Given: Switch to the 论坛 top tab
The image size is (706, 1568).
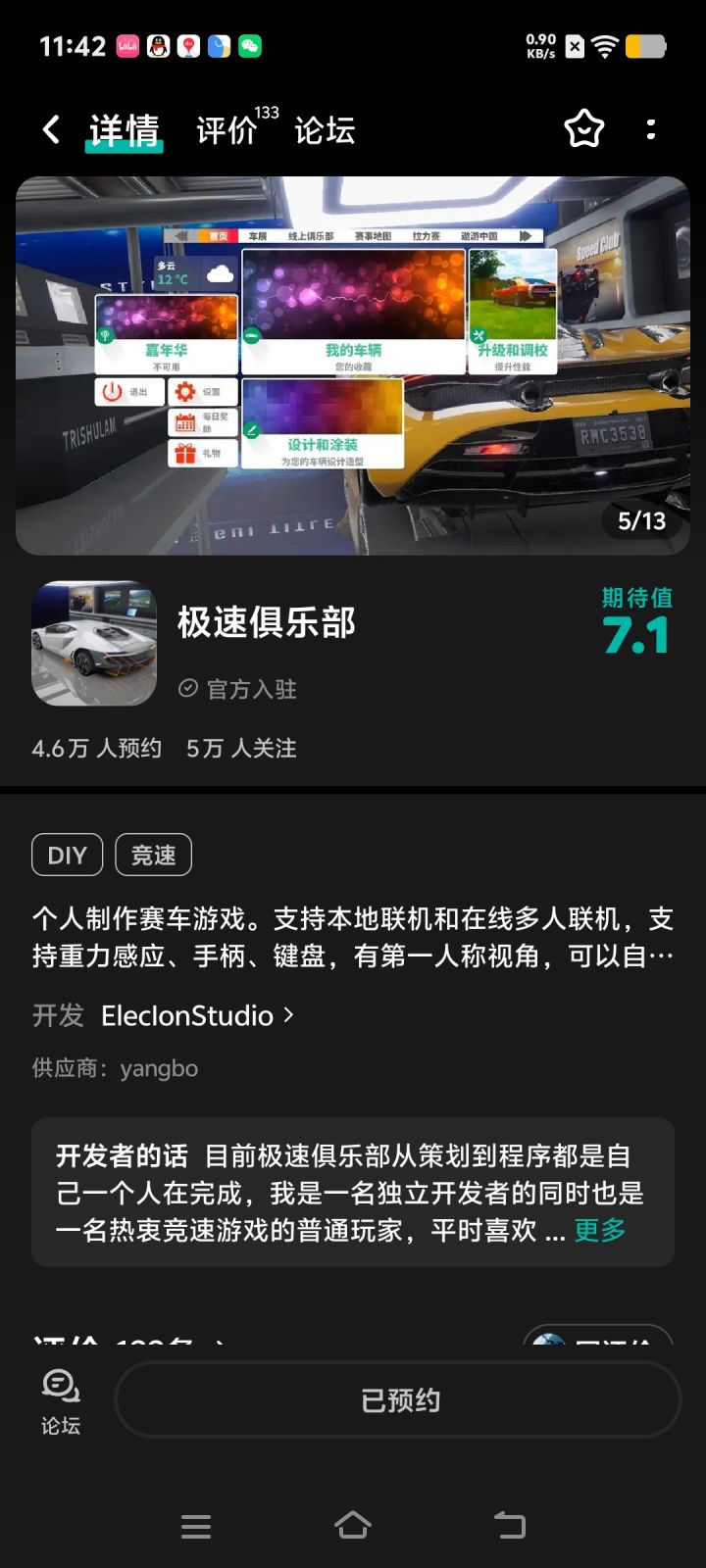Looking at the screenshot, I should coord(325,129).
